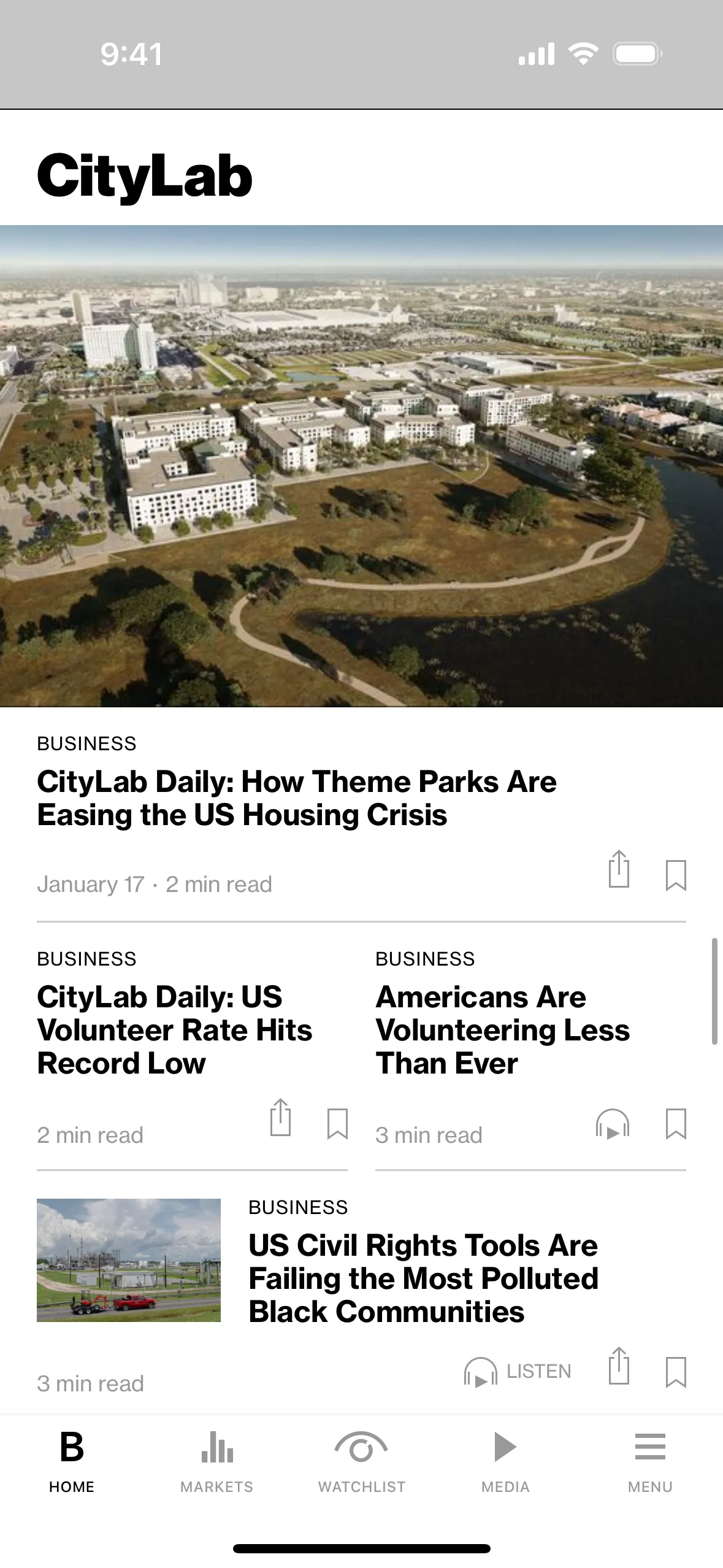Bookmark the US Civil Rights Tools article

(676, 1372)
